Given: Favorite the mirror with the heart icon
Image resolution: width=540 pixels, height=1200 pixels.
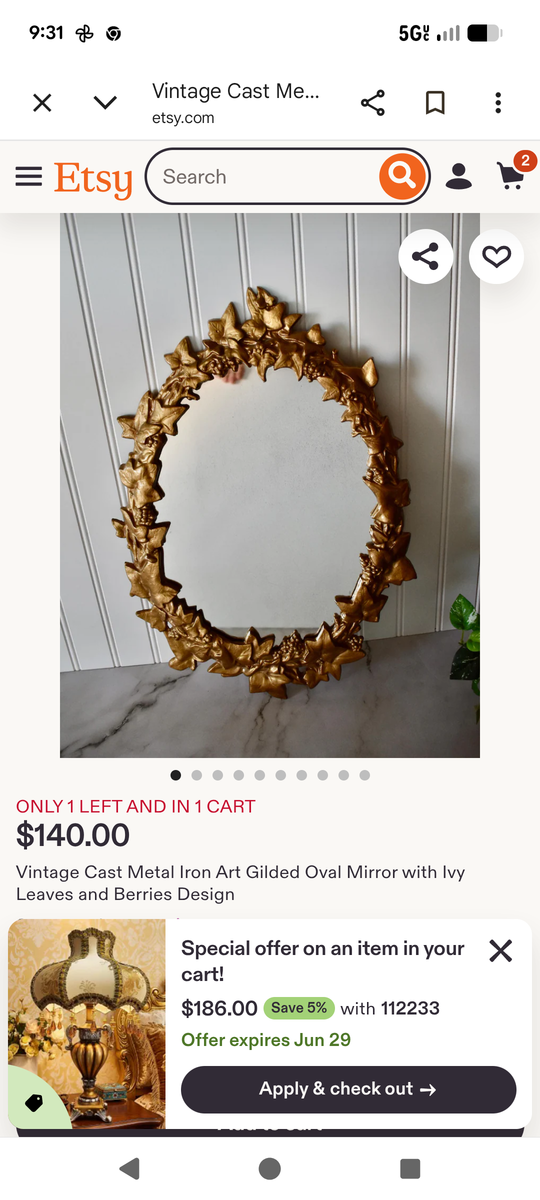Looking at the screenshot, I should pos(496,257).
